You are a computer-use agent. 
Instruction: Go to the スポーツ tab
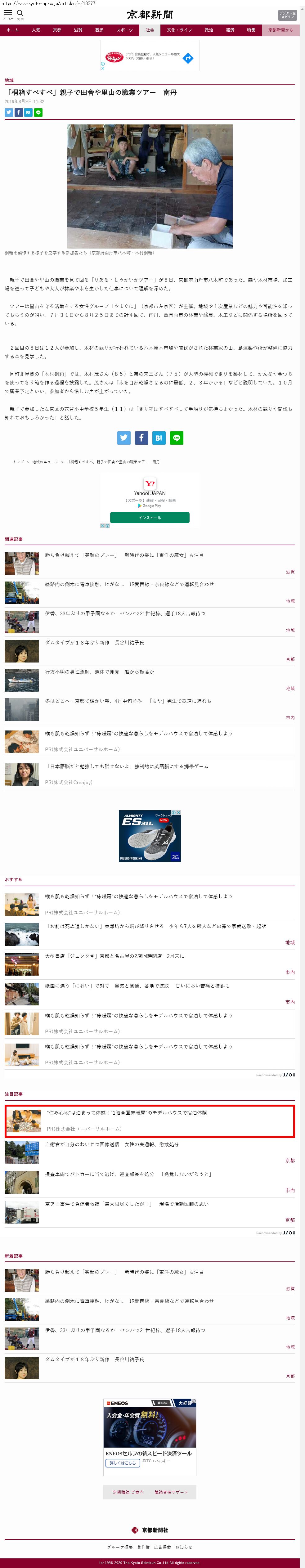[x=124, y=30]
